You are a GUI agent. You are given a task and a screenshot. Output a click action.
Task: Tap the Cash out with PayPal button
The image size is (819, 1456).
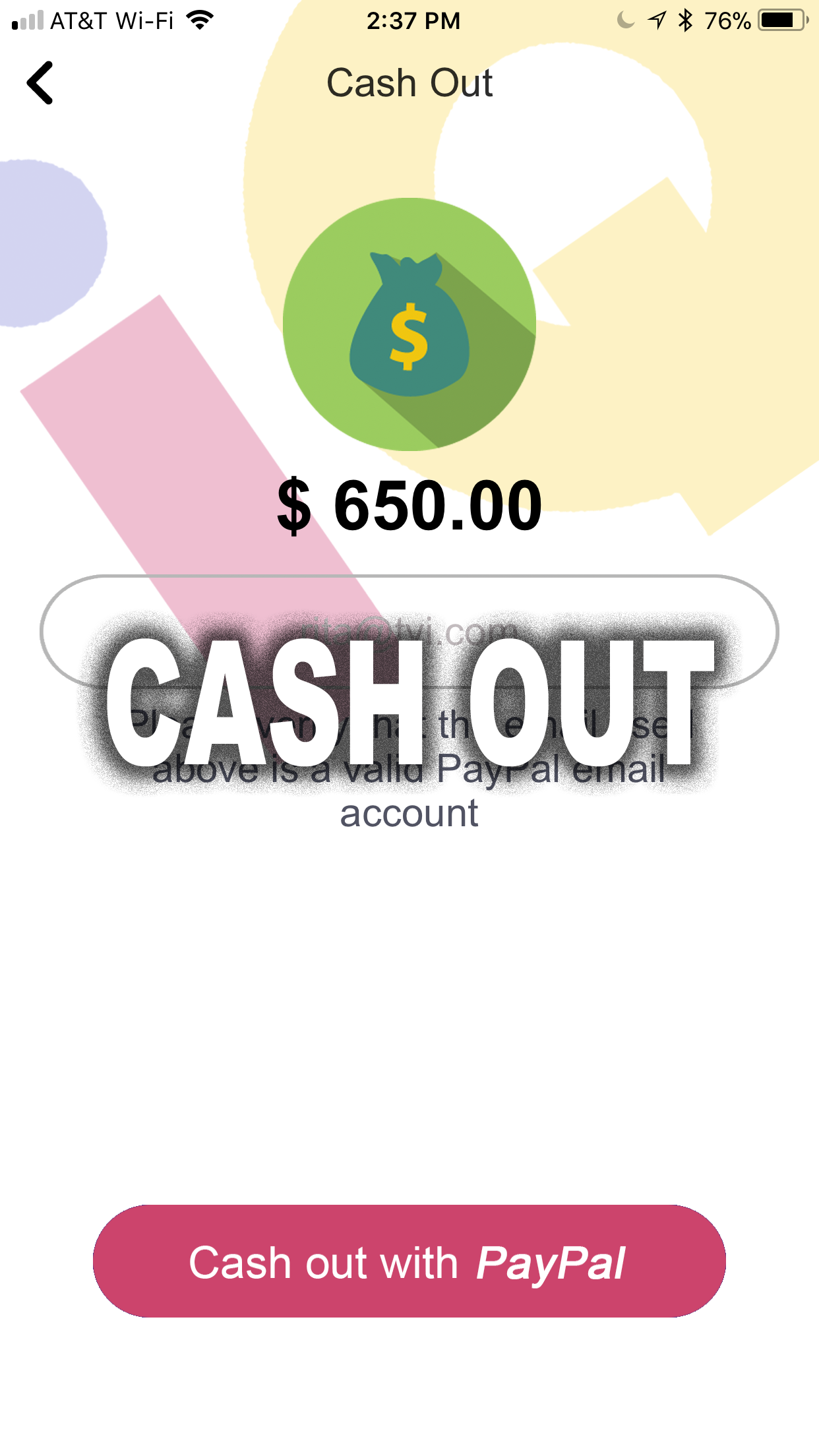409,1261
